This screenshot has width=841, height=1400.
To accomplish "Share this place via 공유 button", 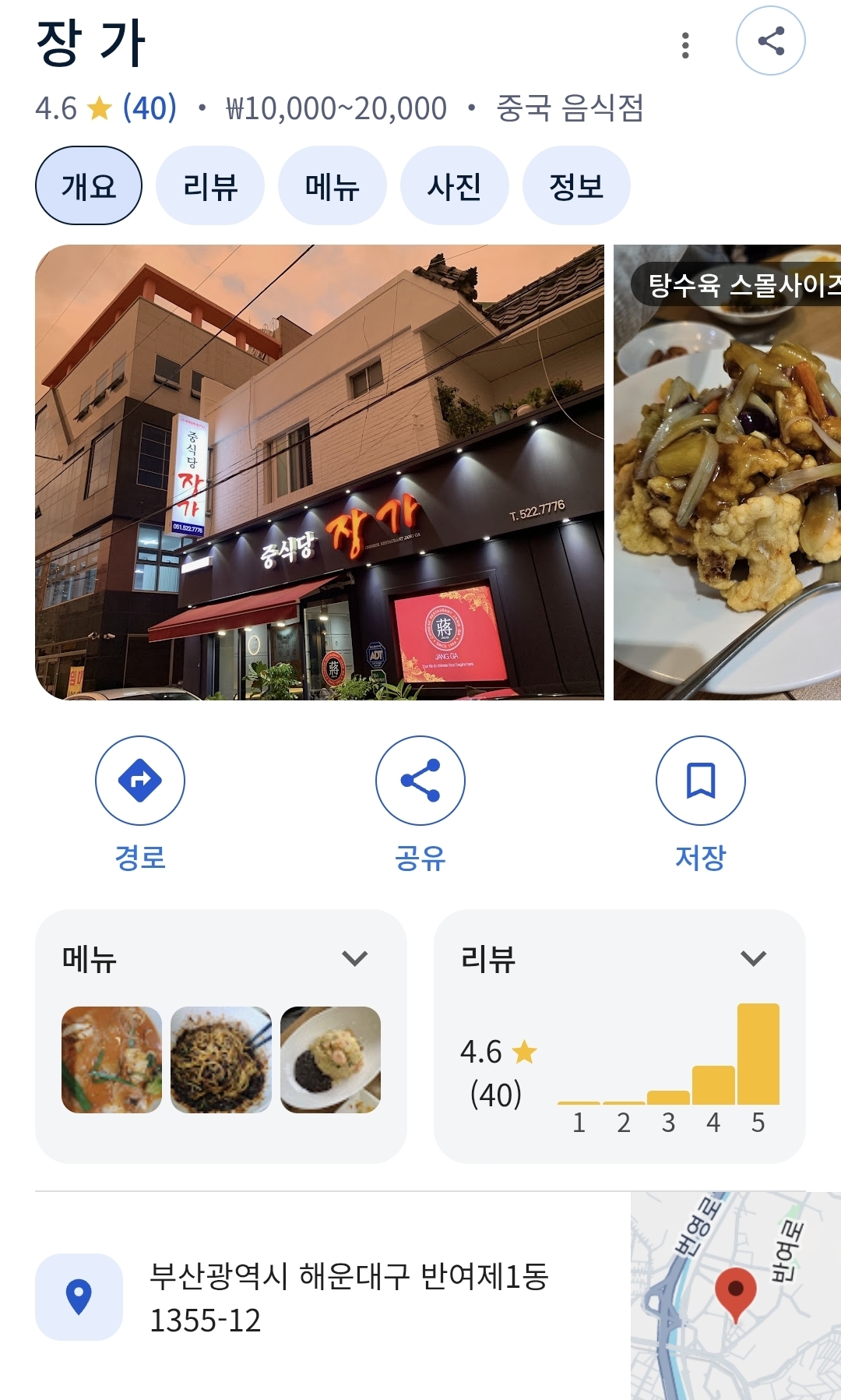I will pos(420,781).
